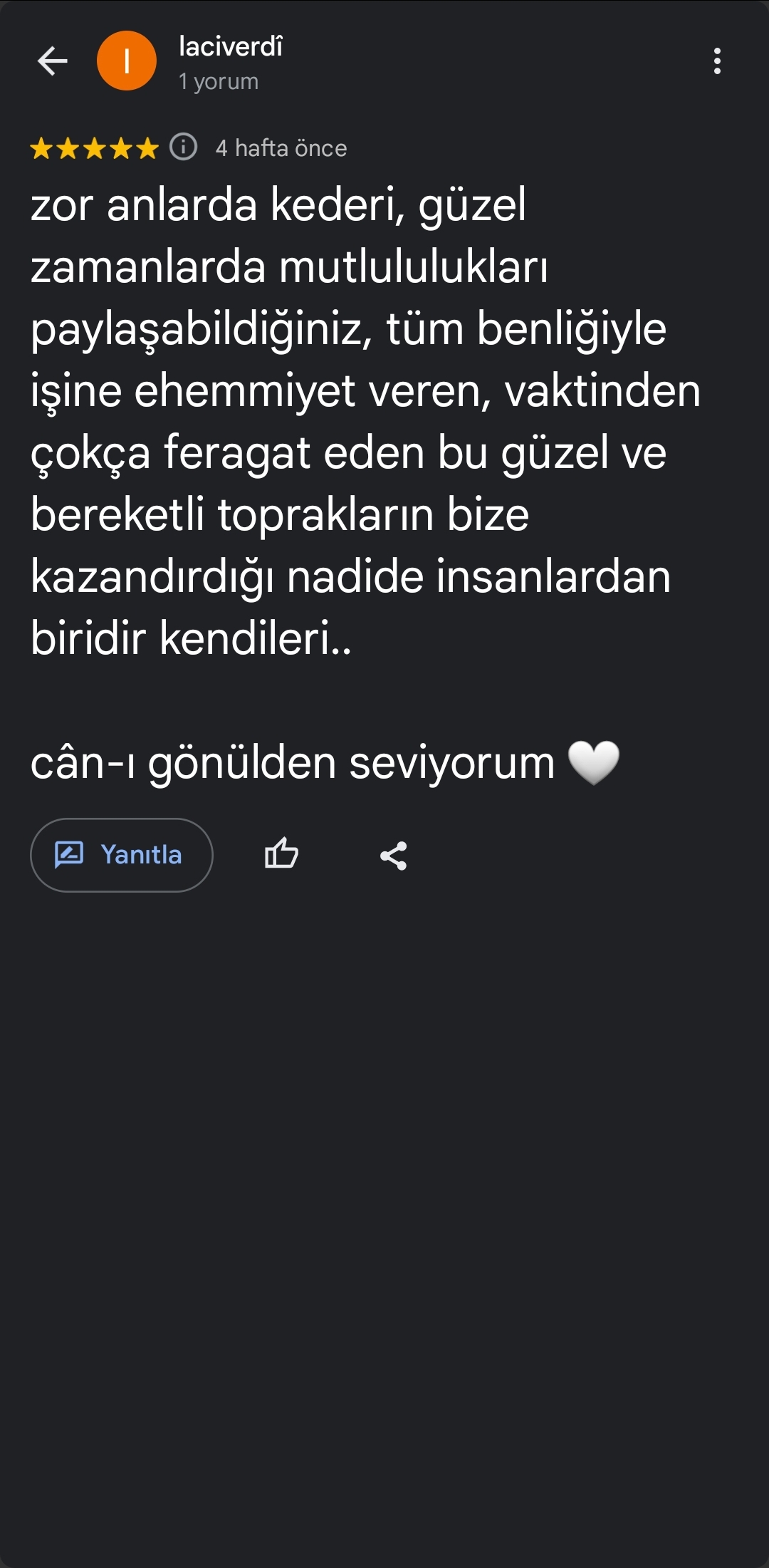
Task: Tap the info icon beside the stars
Action: 183,147
